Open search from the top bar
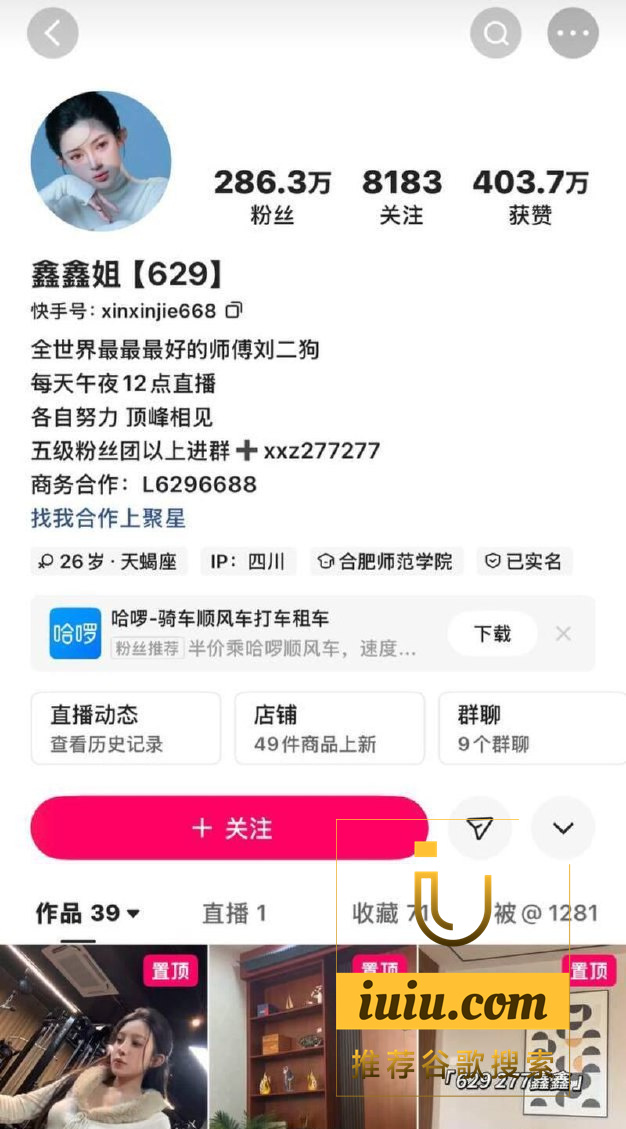 coord(496,34)
